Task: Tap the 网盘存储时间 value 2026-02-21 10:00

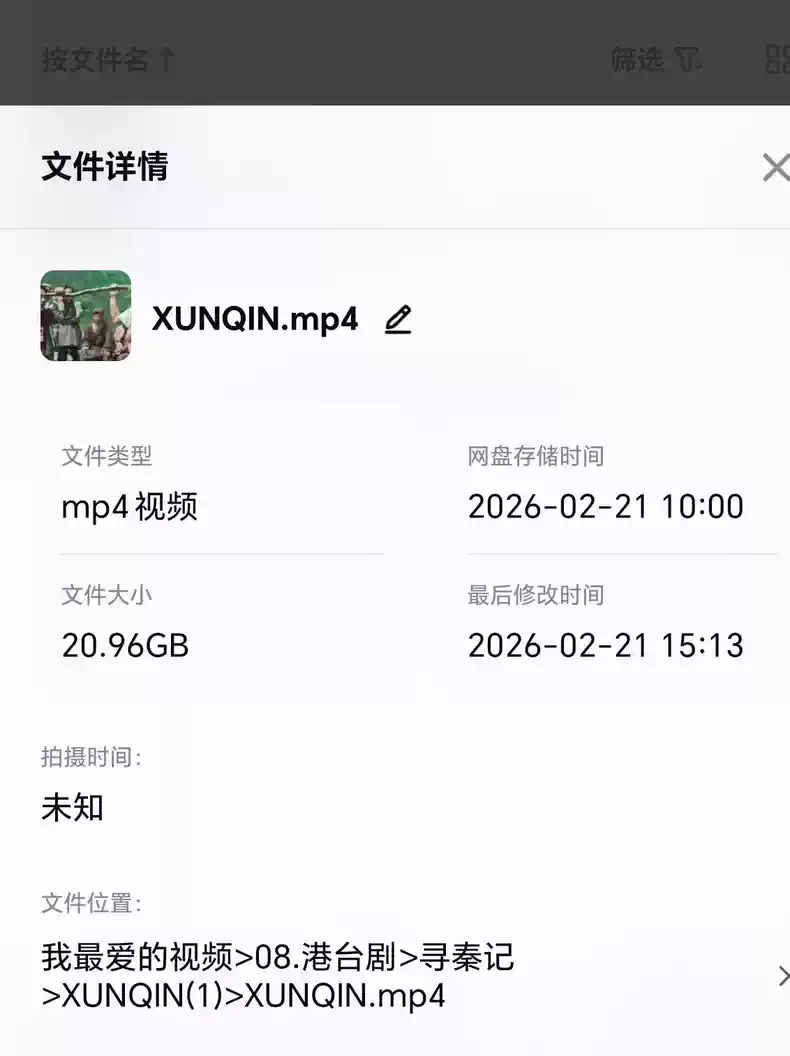Action: [607, 507]
